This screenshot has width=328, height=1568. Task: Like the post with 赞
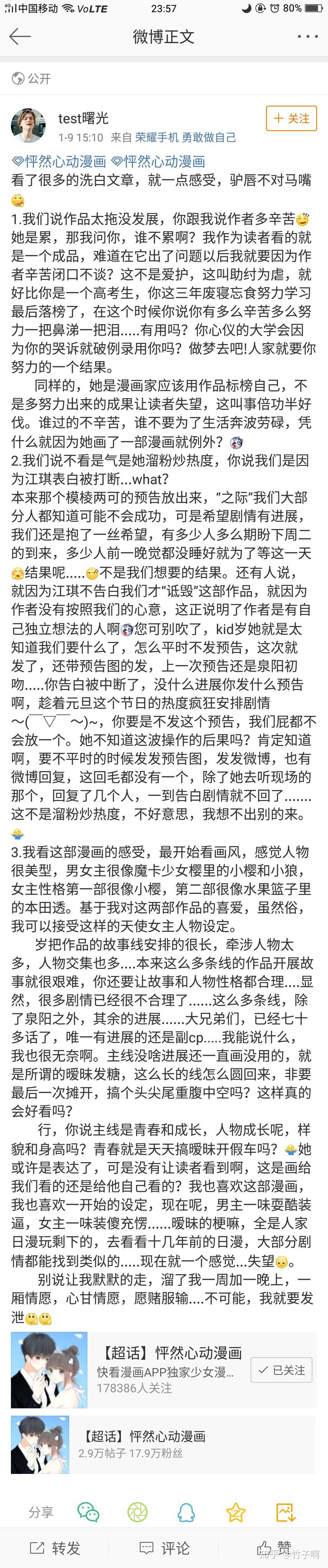[x=274, y=1547]
